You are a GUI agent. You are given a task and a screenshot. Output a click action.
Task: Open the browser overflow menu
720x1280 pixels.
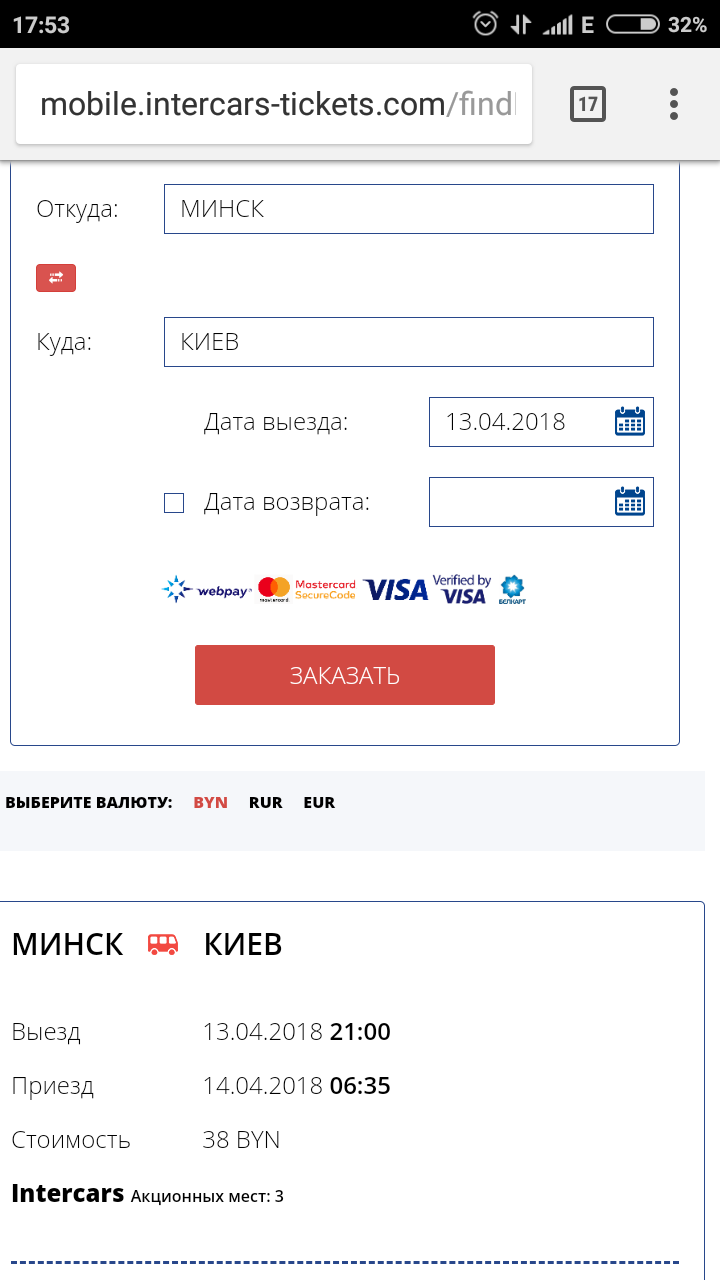tap(674, 104)
